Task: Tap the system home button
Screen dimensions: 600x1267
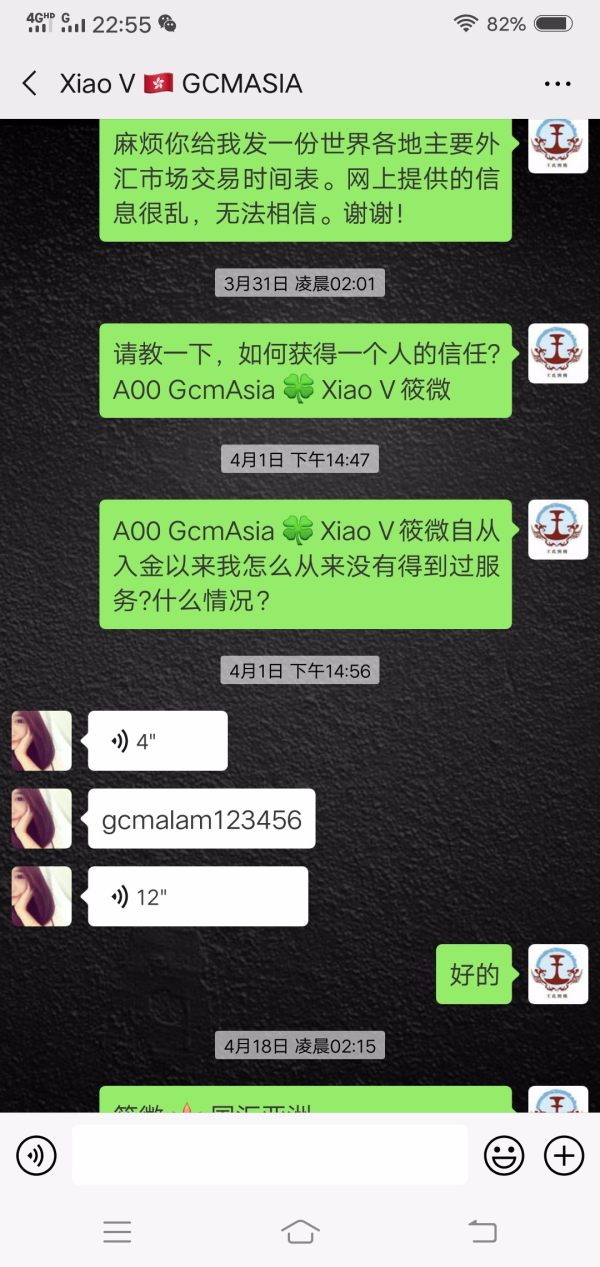Action: point(300,1231)
